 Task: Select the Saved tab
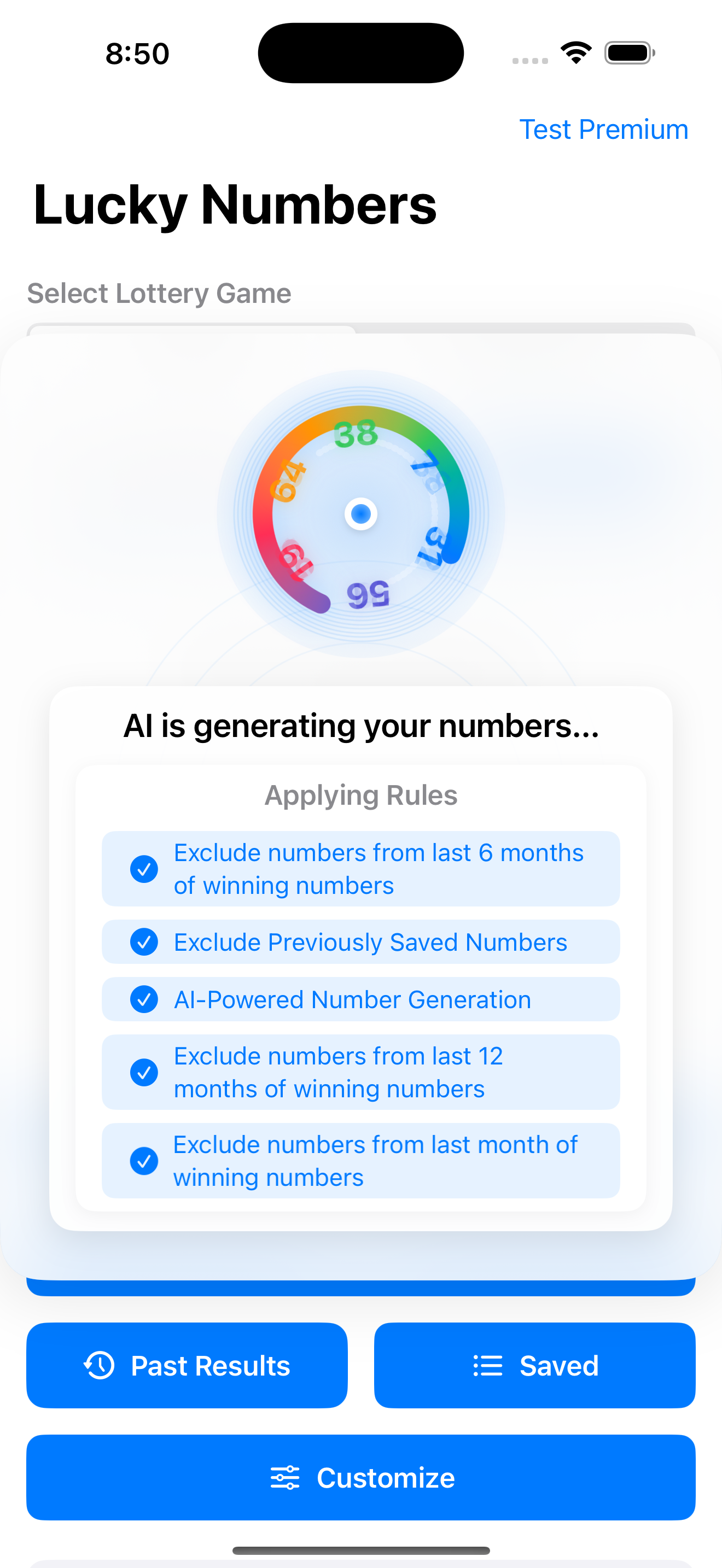pyautogui.click(x=534, y=1365)
